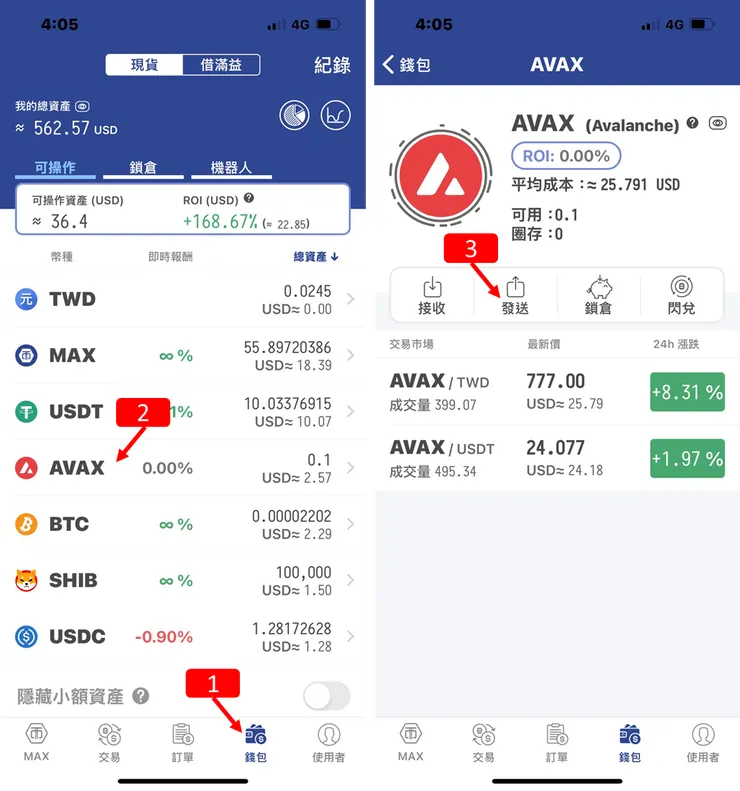Open the pie chart asset distribution view
Viewport: 740px width, 791px height.
[x=294, y=116]
